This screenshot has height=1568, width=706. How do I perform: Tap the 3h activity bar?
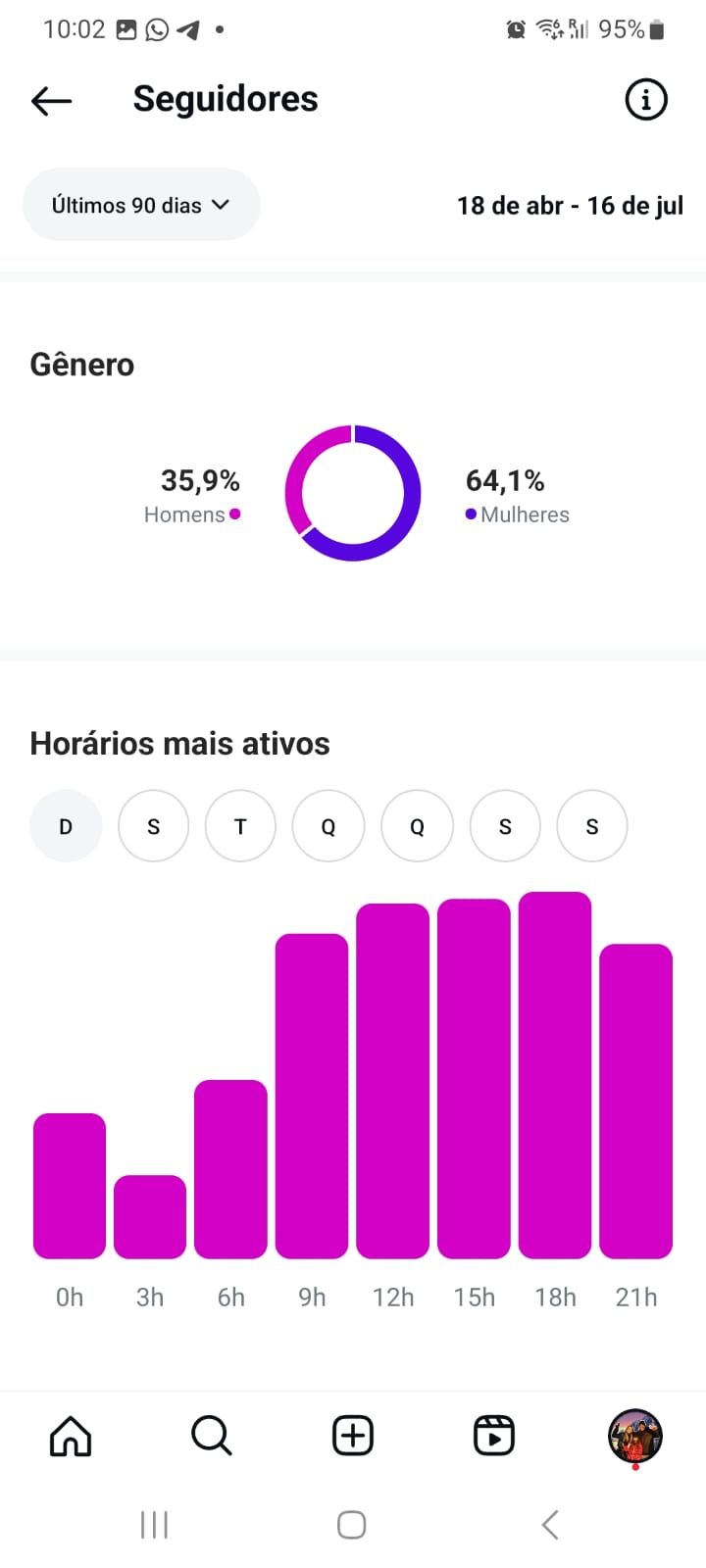tap(150, 1216)
